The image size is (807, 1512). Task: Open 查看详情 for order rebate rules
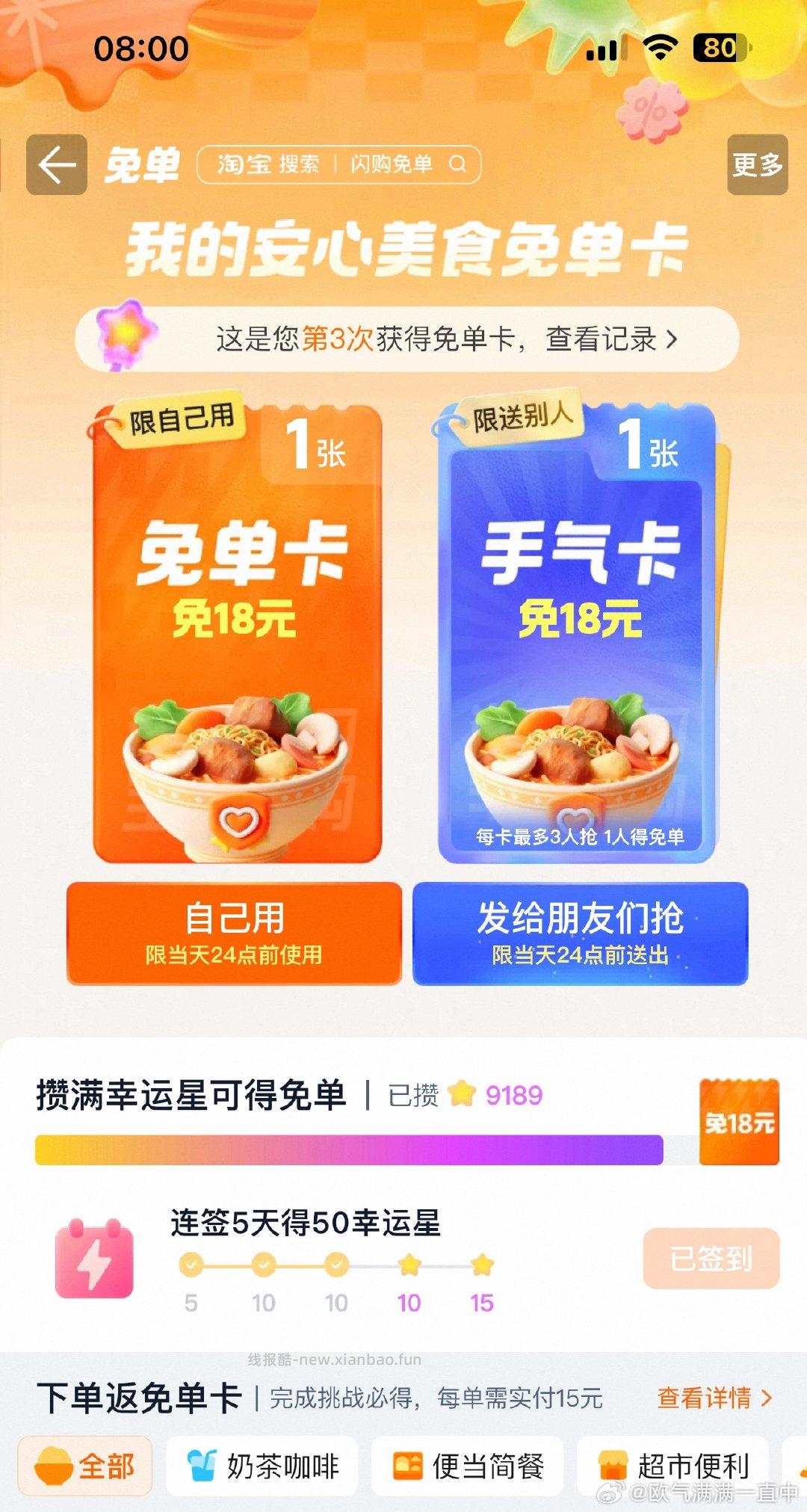pos(714,1398)
